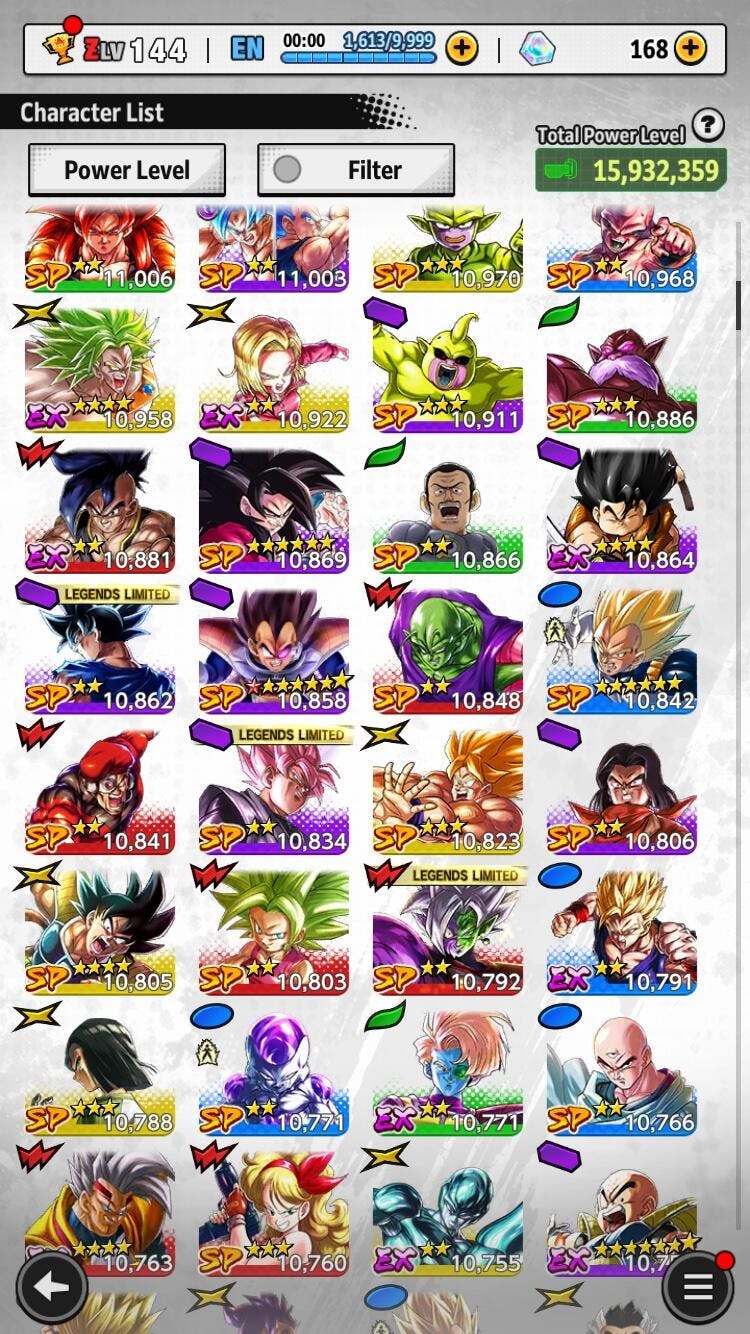This screenshot has height=1334, width=750.
Task: Open the hamburger menu button
Action: (x=697, y=1287)
